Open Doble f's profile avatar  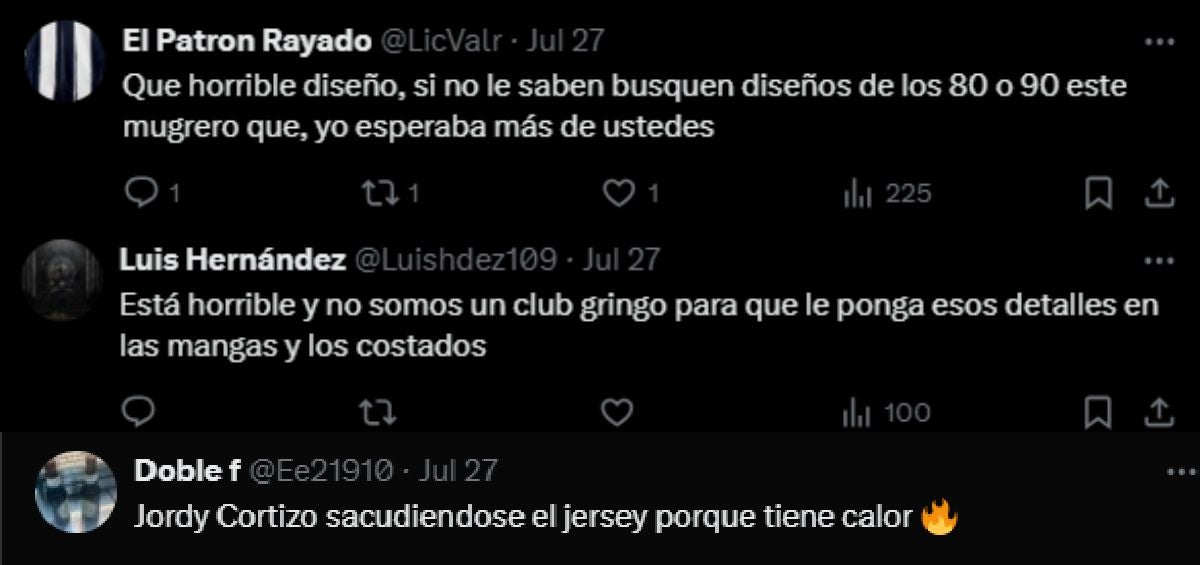click(x=76, y=492)
